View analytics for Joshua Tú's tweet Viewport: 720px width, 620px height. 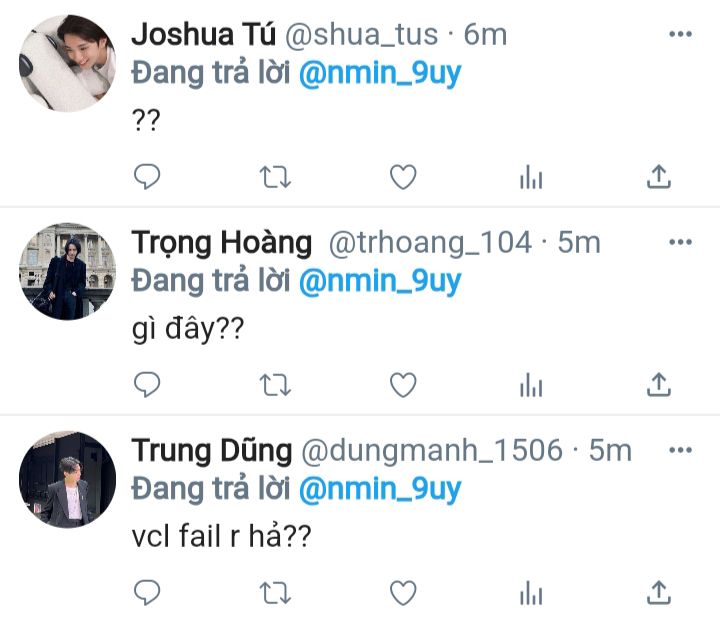(x=530, y=178)
